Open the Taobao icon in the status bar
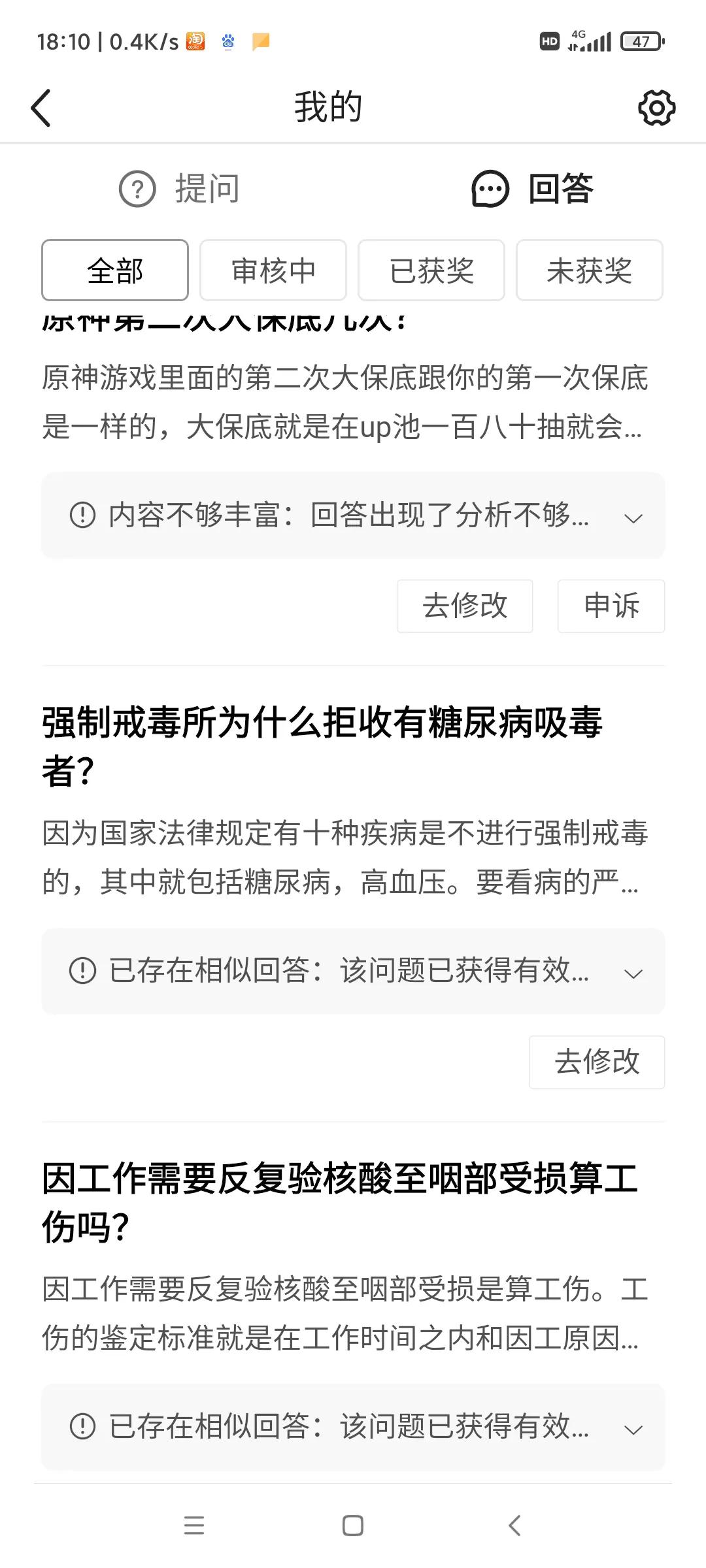Image resolution: width=706 pixels, height=1568 pixels. (x=195, y=41)
